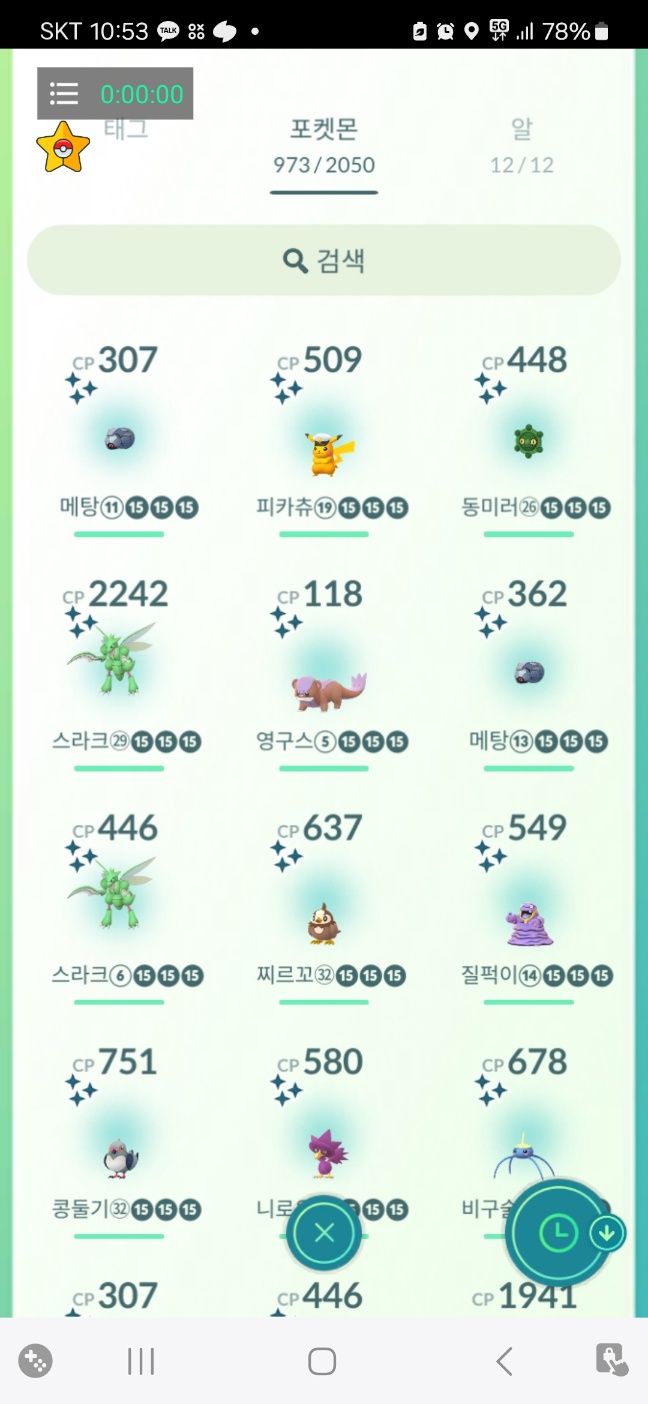Switch to the 알 (eggs) tab

(x=521, y=145)
